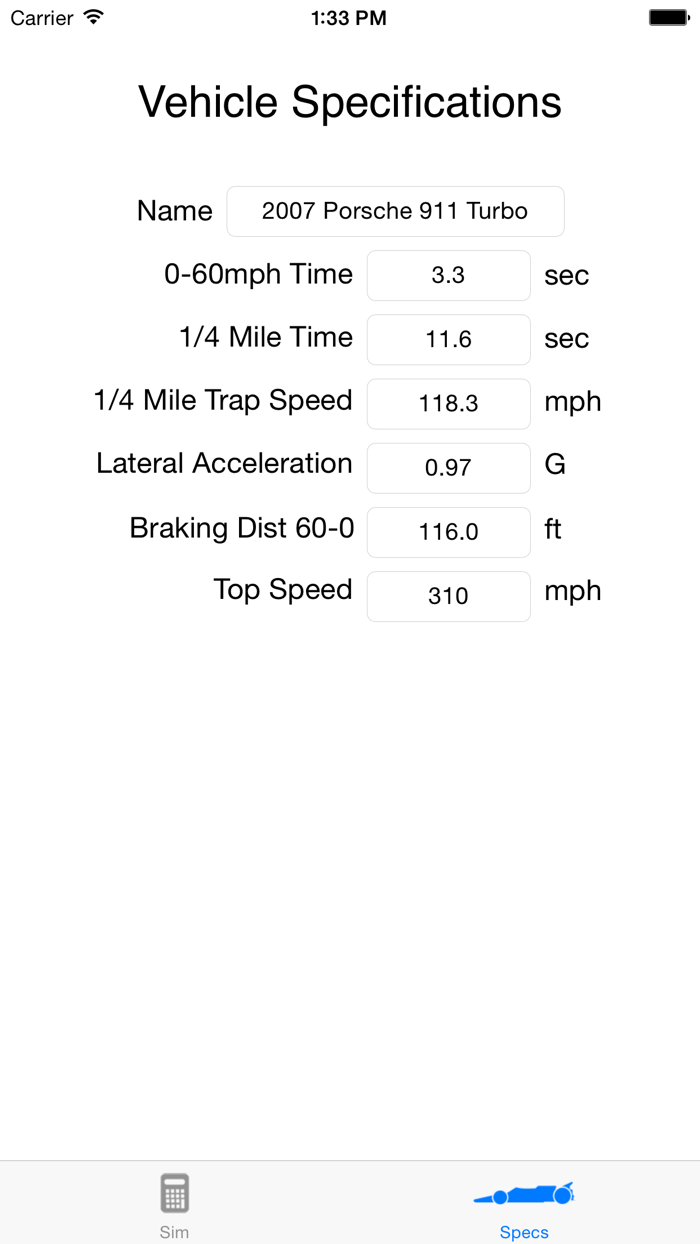Switch to the Sim tab
The height and width of the screenshot is (1244, 700).
pyautogui.click(x=174, y=1203)
